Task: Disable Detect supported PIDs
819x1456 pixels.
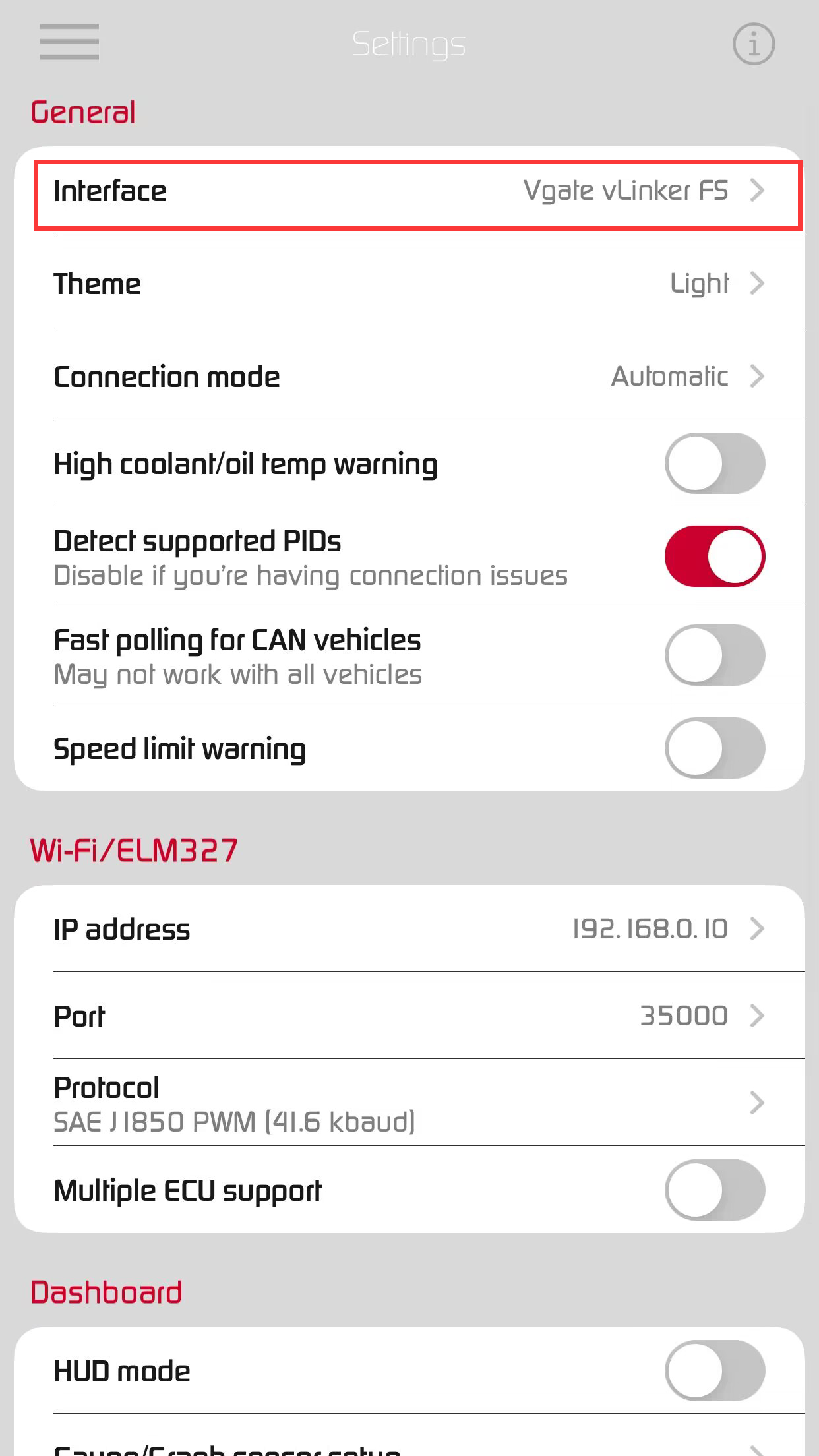Action: [x=714, y=556]
